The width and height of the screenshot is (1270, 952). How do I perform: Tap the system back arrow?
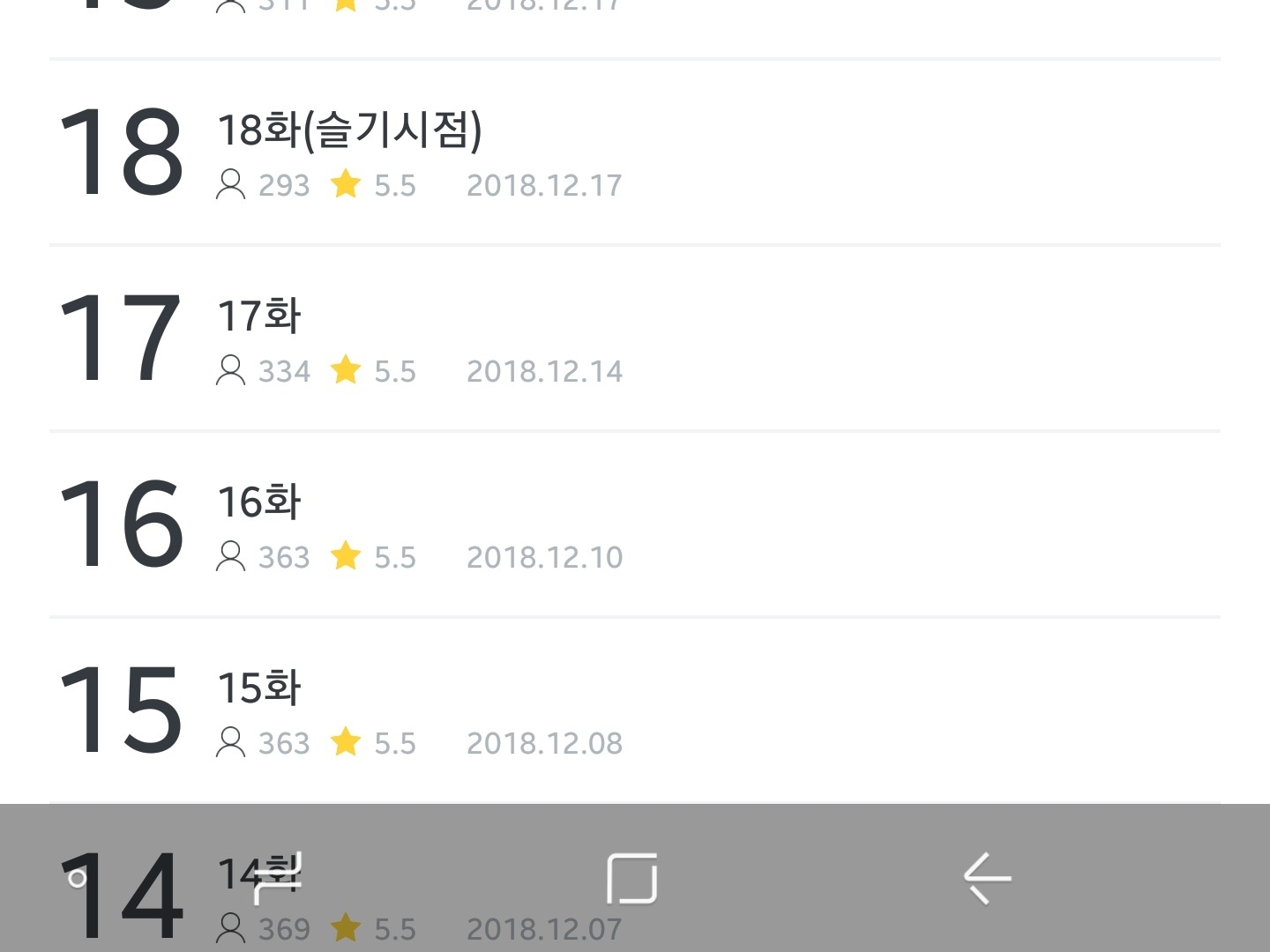[987, 878]
